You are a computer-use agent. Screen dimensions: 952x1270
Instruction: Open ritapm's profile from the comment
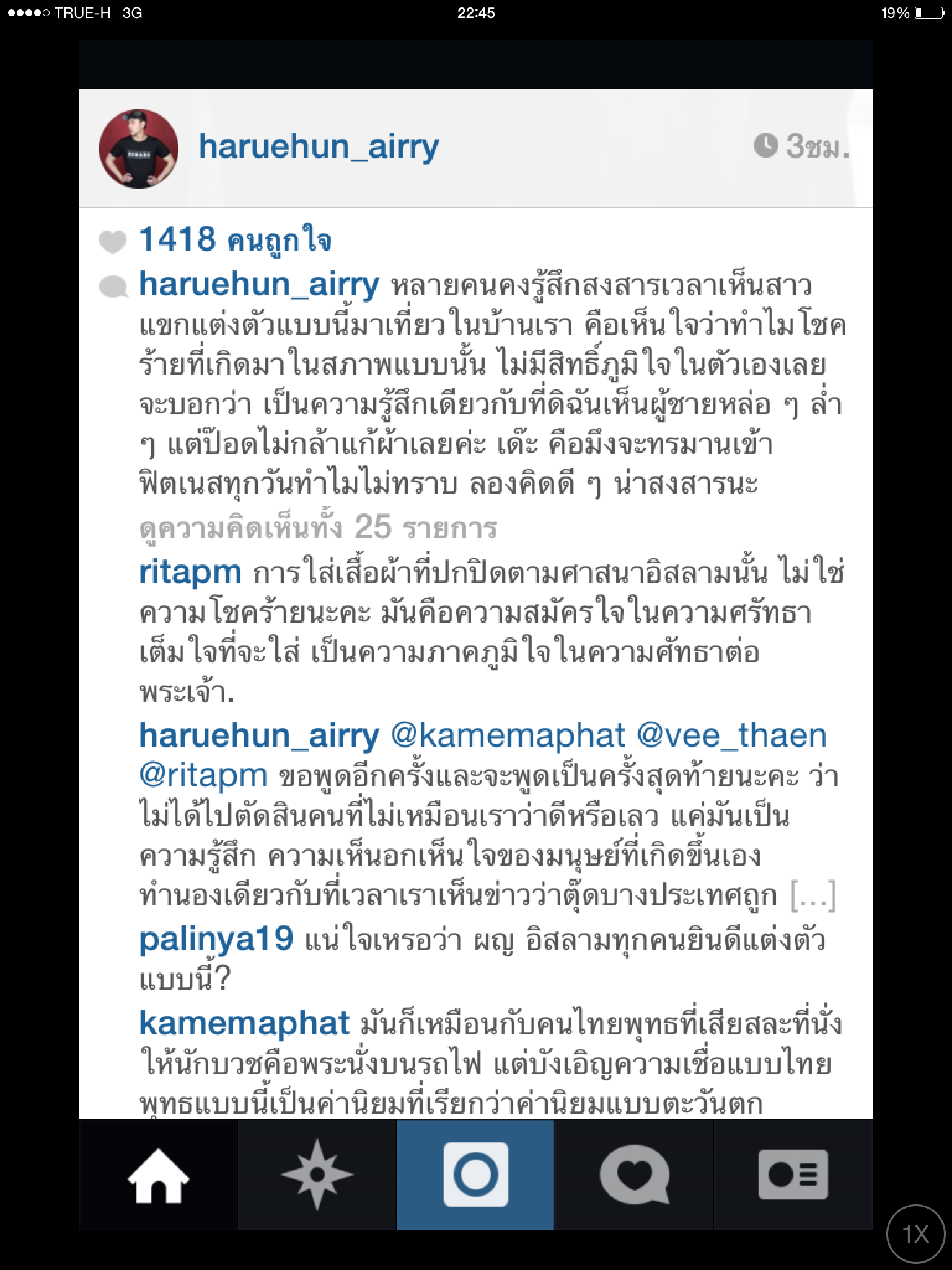(x=190, y=572)
